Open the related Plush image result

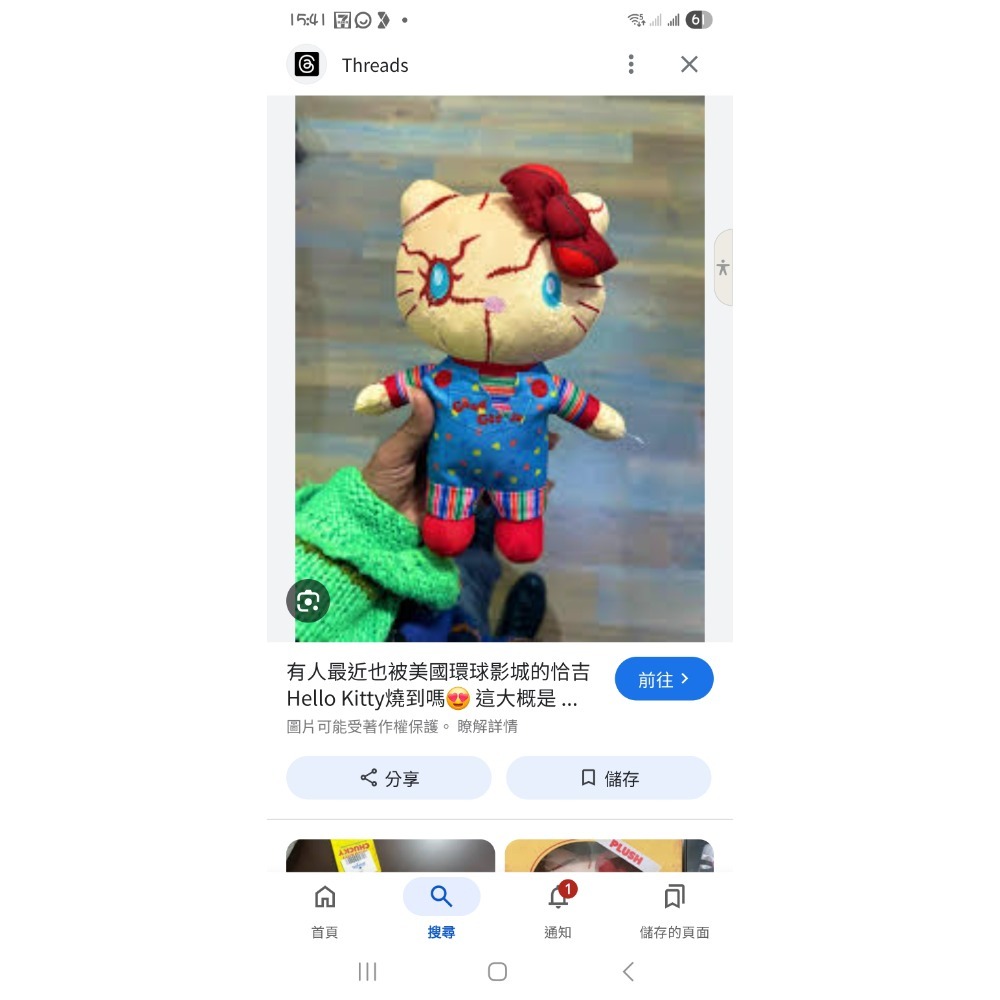pos(608,855)
